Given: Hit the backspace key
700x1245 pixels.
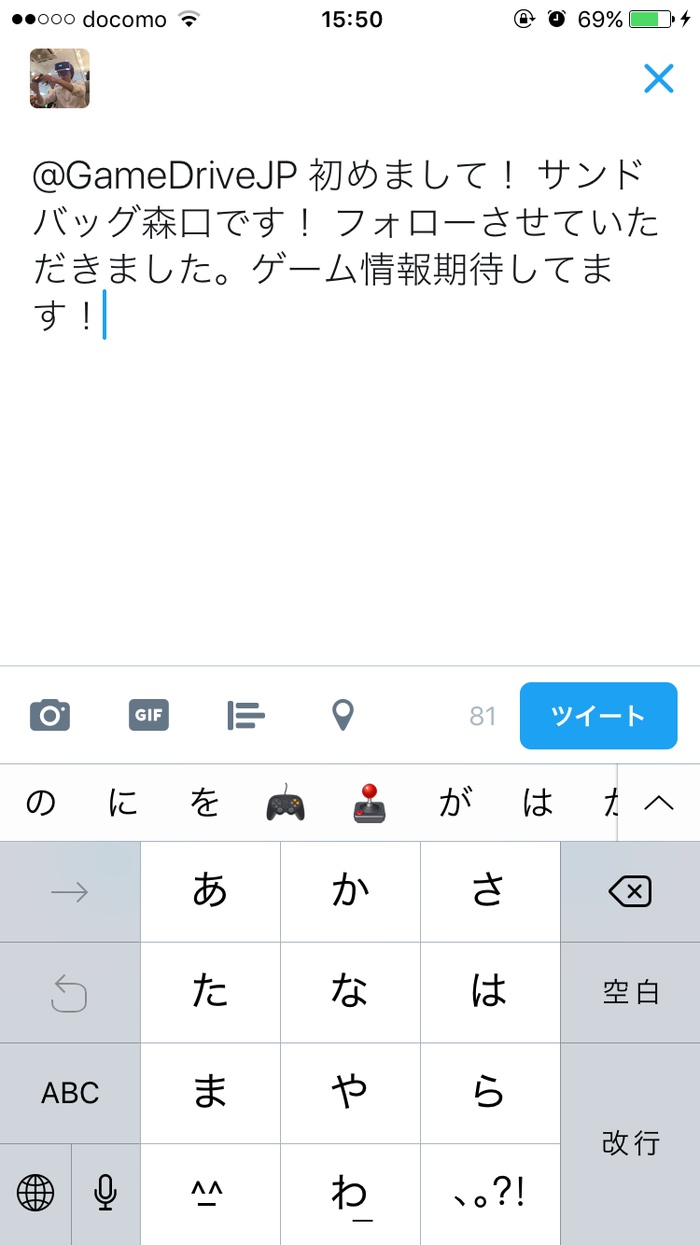Looking at the screenshot, I should click(630, 891).
